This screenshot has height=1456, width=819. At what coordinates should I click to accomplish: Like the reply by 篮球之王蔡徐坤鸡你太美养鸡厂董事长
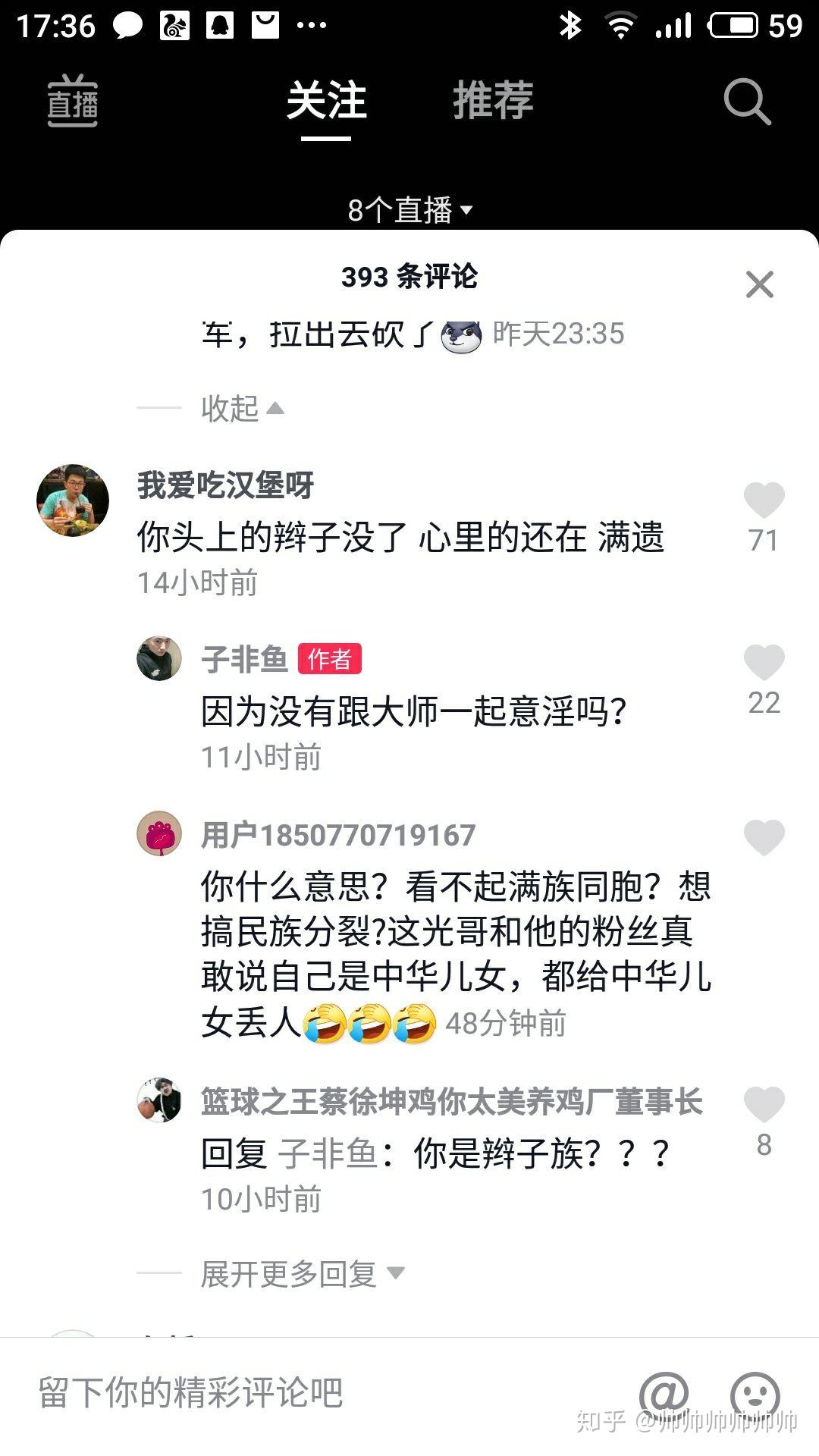[764, 1104]
